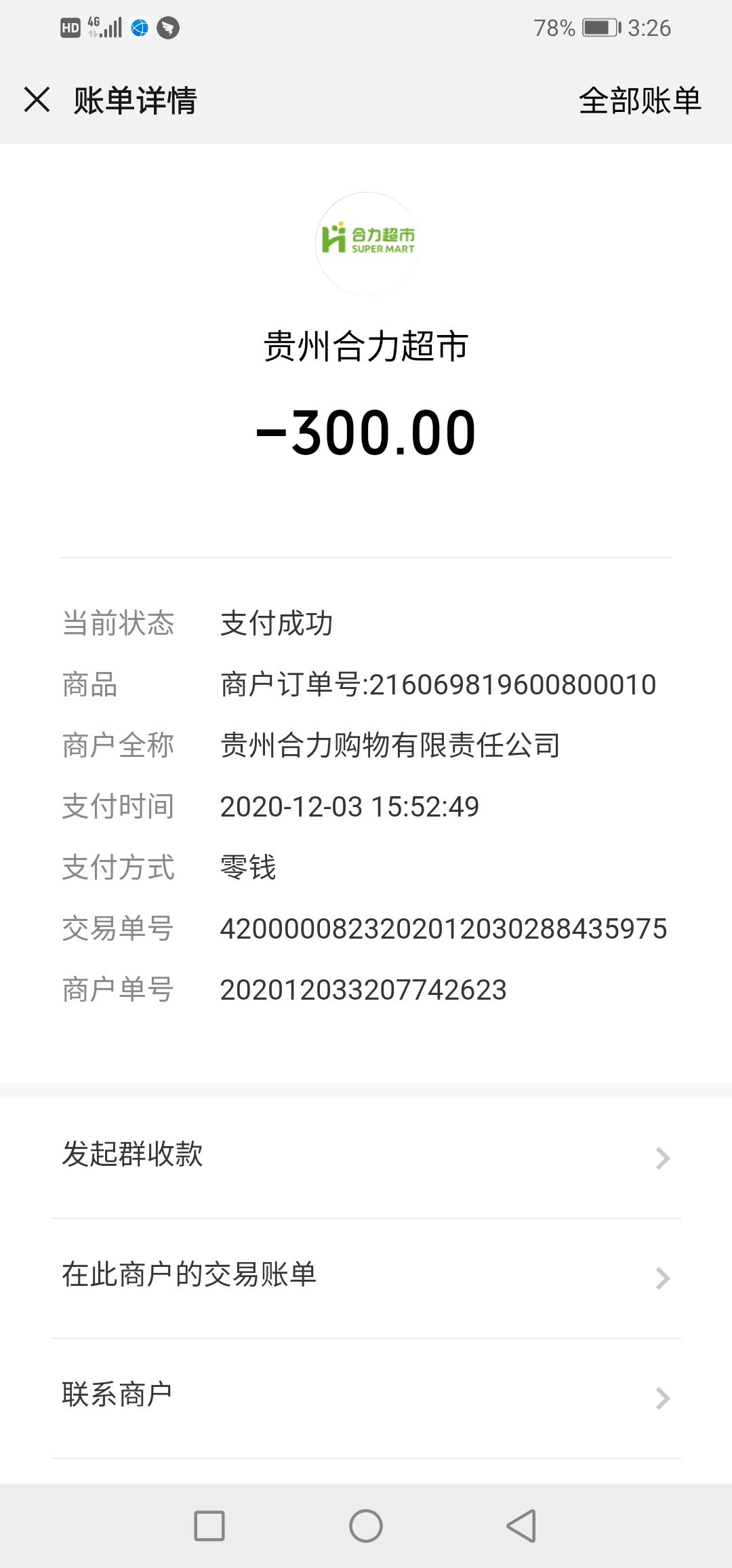Close the 账单详情 page
Screen dimensions: 732x1568
(x=37, y=100)
